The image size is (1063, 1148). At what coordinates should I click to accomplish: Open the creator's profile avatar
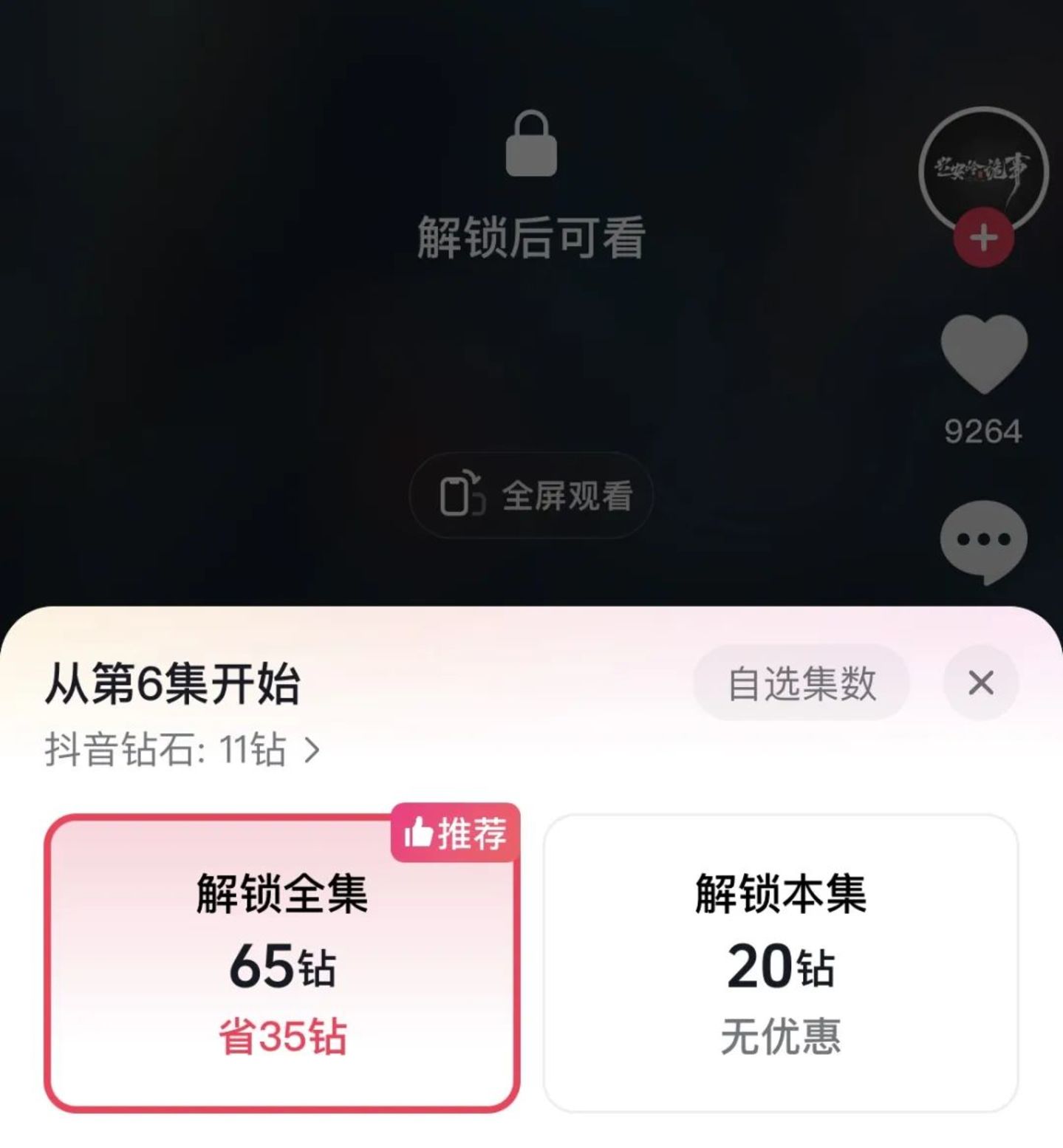[x=982, y=168]
